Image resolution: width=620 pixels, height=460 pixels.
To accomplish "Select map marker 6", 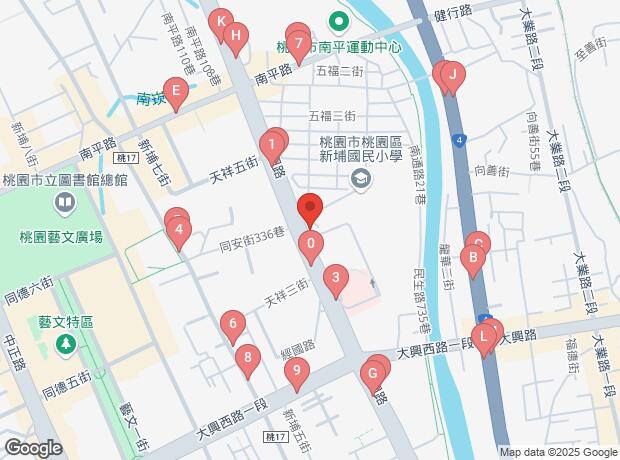I will click(x=232, y=323).
